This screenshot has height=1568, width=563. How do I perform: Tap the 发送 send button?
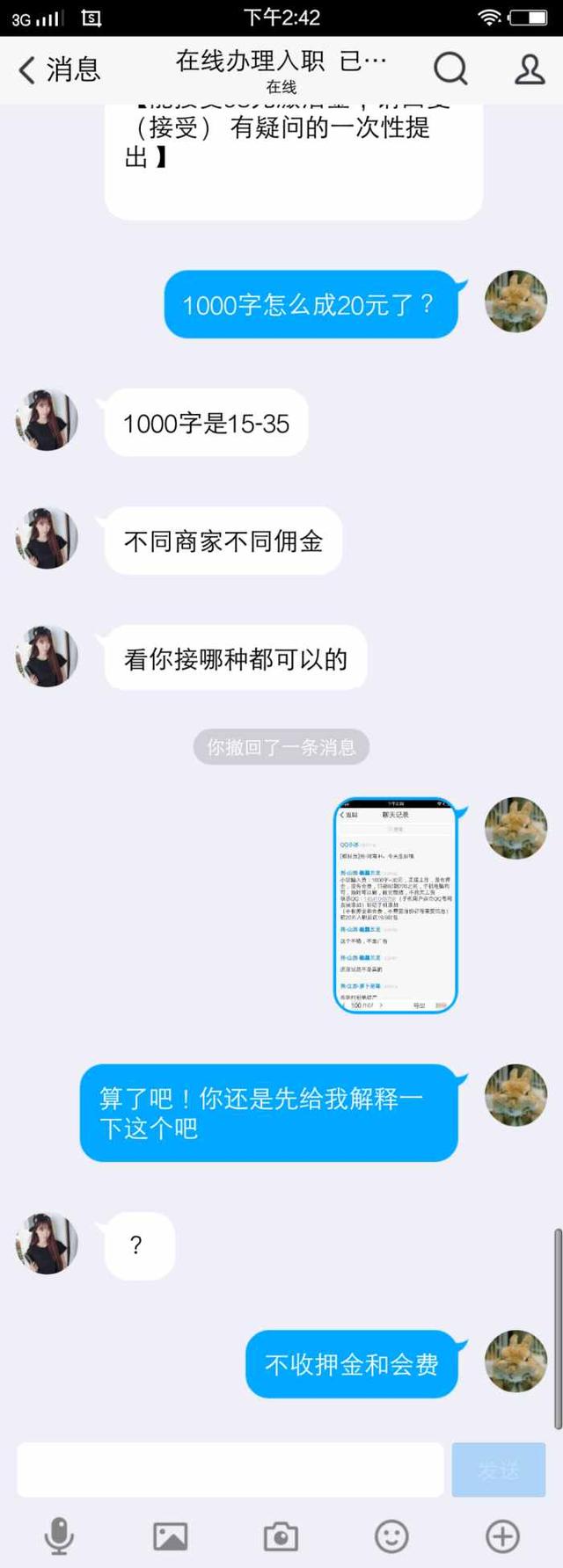tap(498, 1469)
